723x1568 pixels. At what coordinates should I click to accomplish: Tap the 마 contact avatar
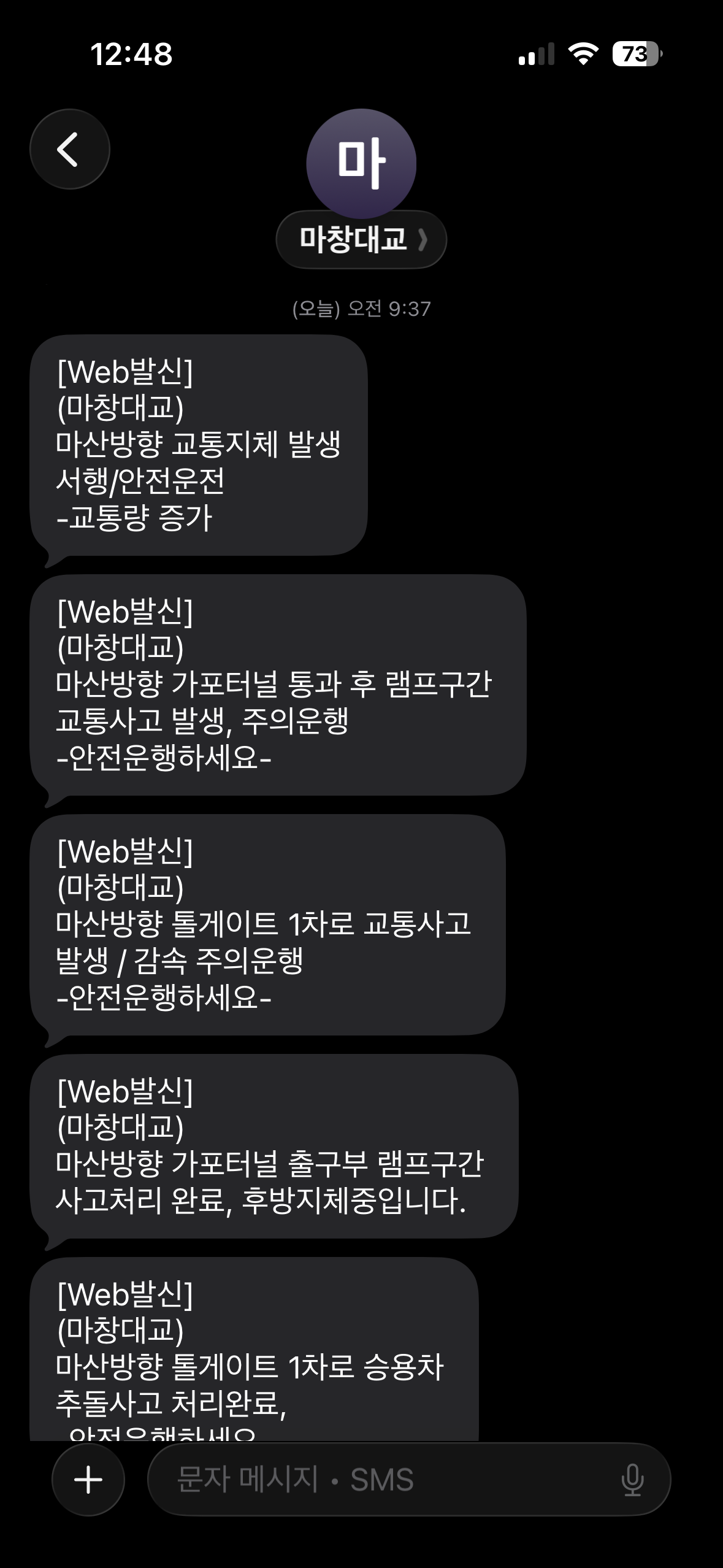(x=361, y=163)
